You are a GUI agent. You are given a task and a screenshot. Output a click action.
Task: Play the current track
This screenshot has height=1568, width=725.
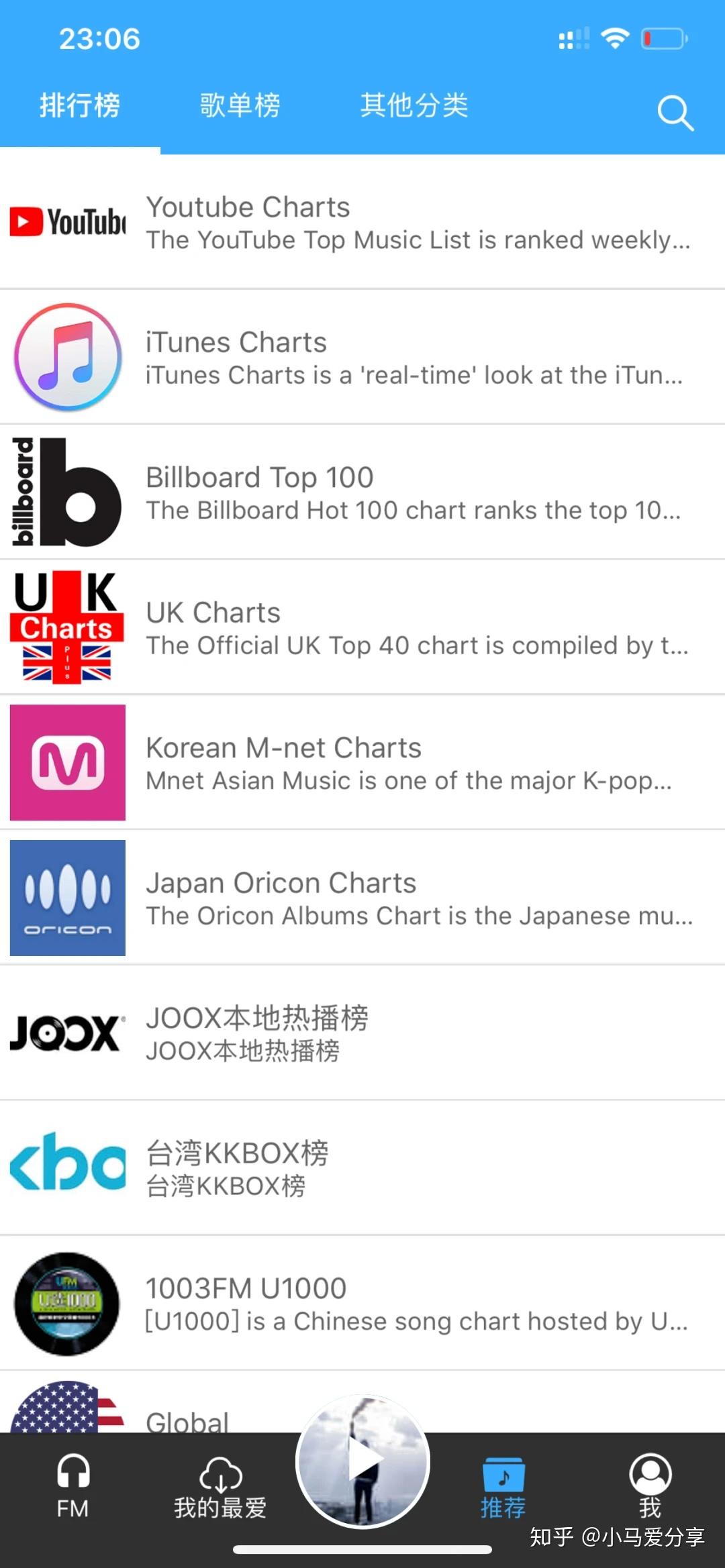(x=363, y=1460)
